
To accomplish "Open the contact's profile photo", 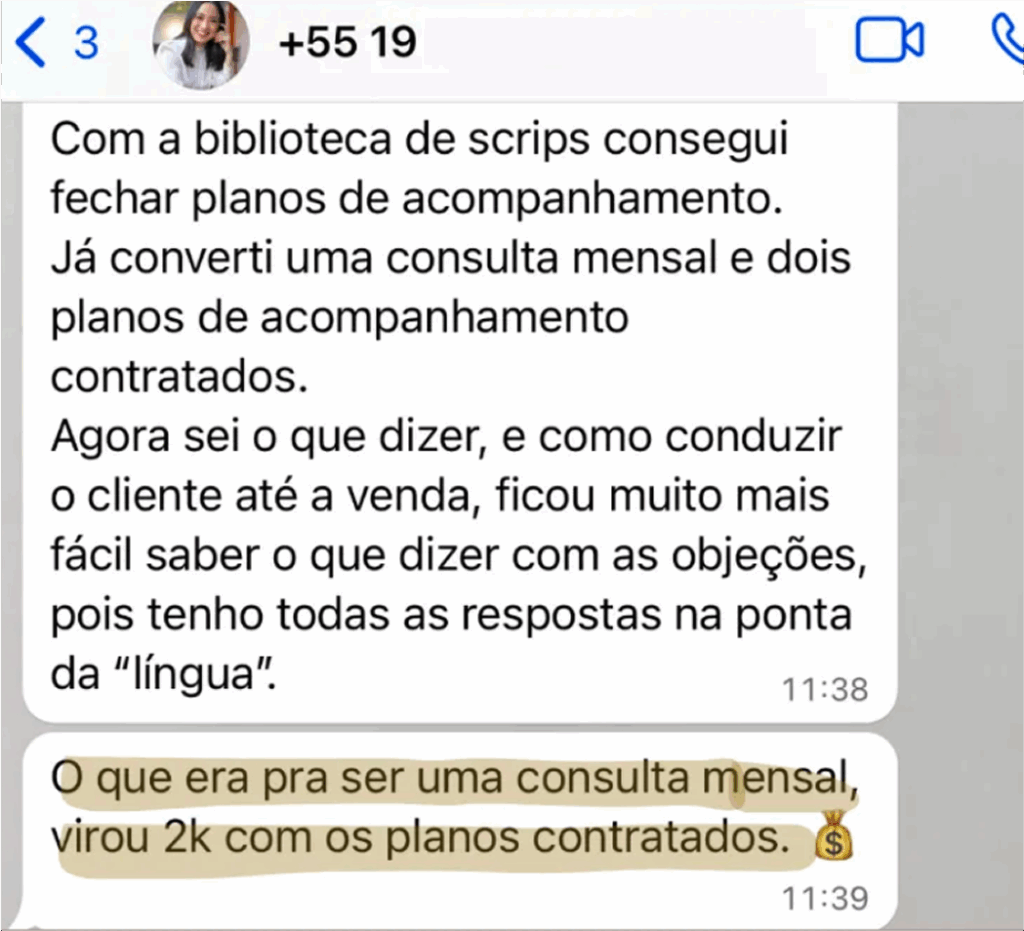I will pos(200,44).
